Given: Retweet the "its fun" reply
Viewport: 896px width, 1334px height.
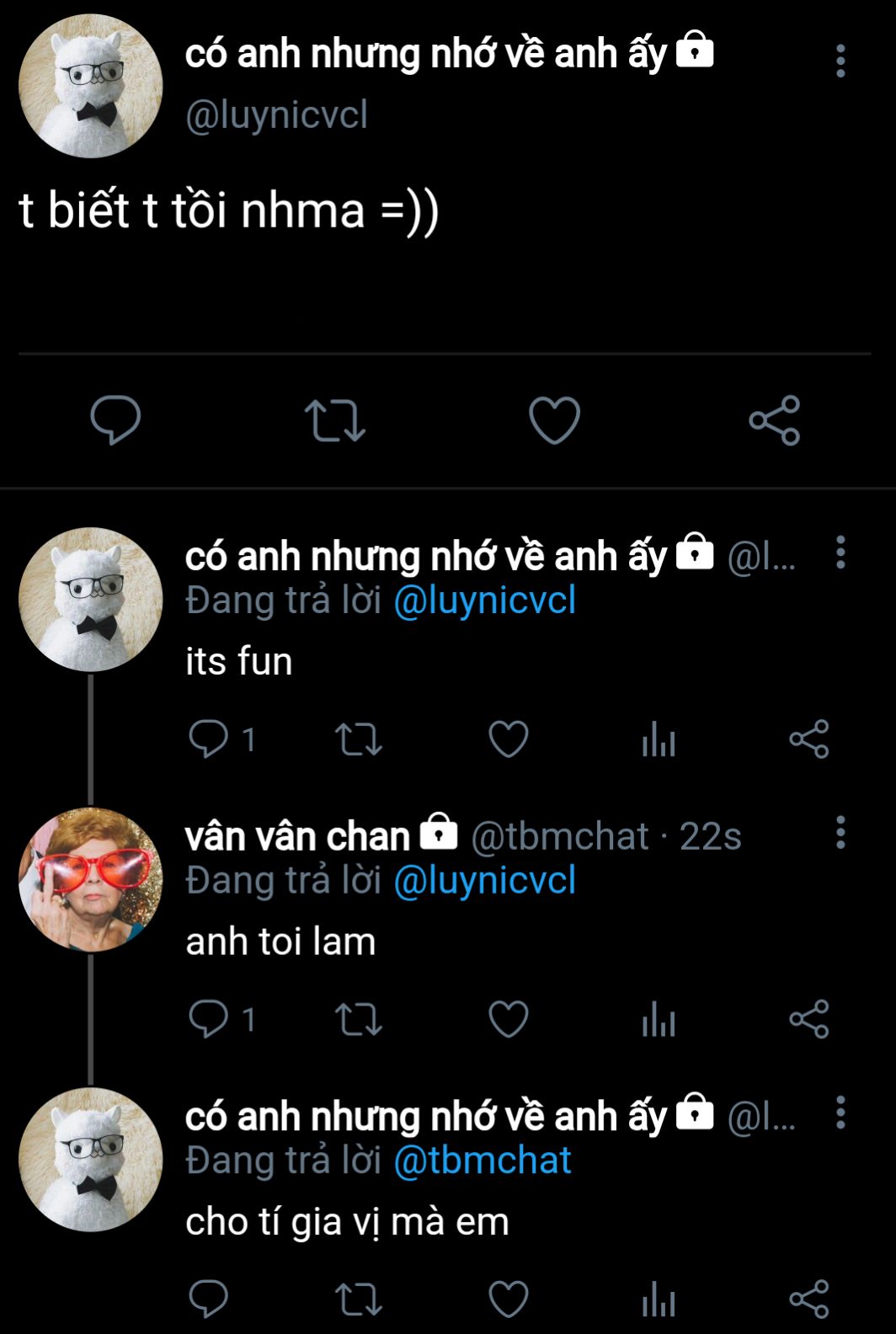Looking at the screenshot, I should click(359, 739).
